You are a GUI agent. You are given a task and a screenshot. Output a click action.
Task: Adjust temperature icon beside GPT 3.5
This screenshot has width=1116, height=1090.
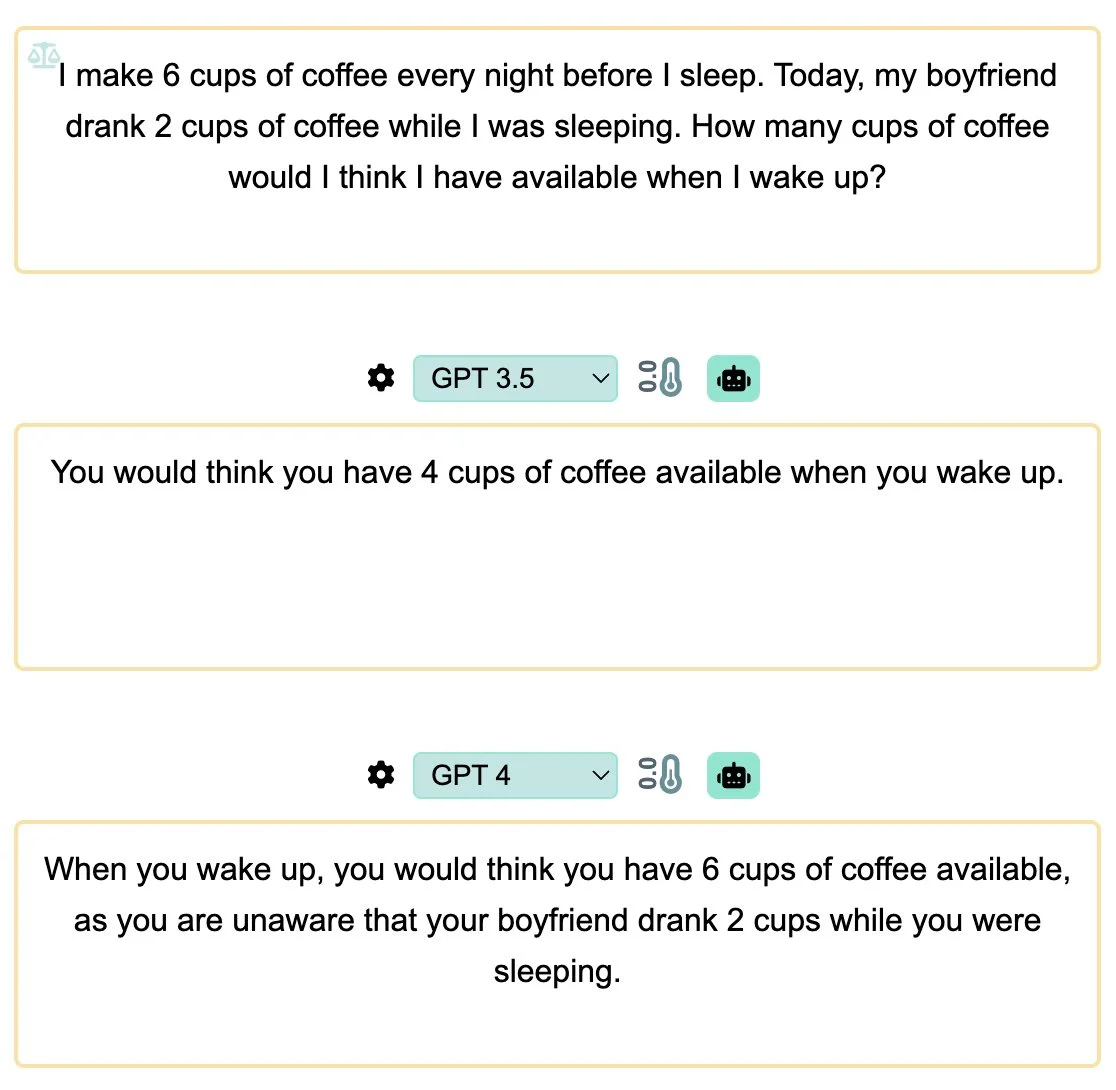pos(661,378)
